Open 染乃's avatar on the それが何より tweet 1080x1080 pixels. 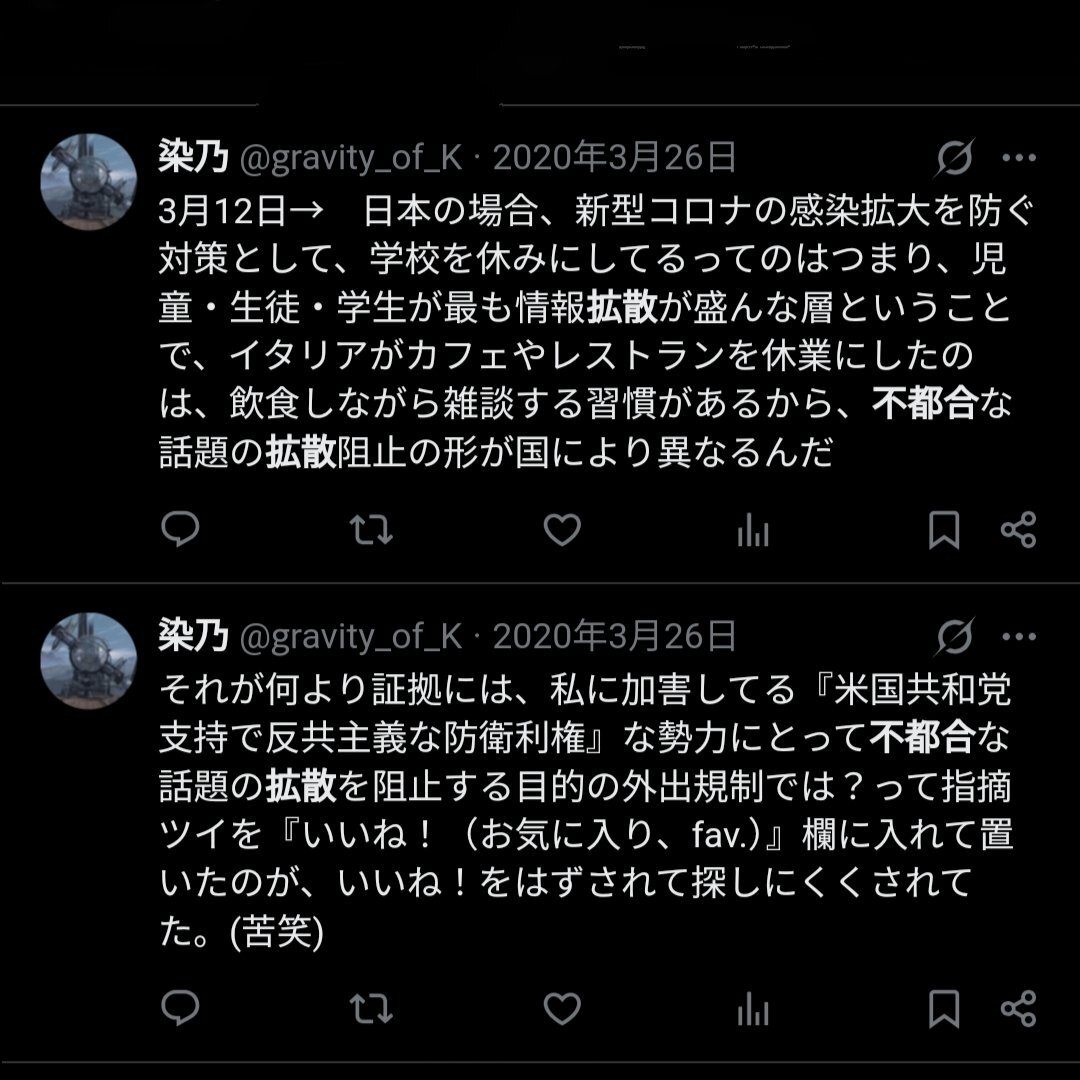(88, 661)
